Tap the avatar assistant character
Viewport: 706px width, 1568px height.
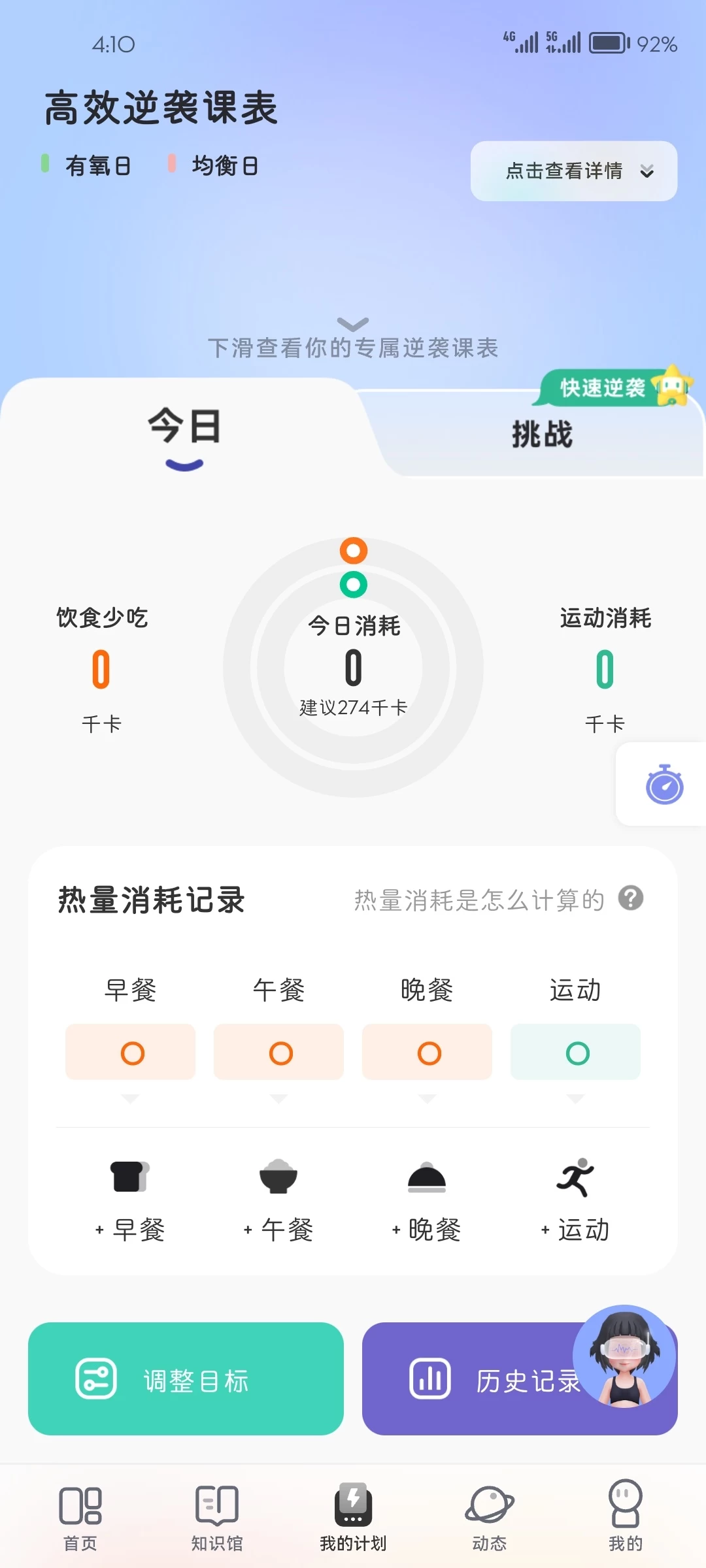(625, 1355)
